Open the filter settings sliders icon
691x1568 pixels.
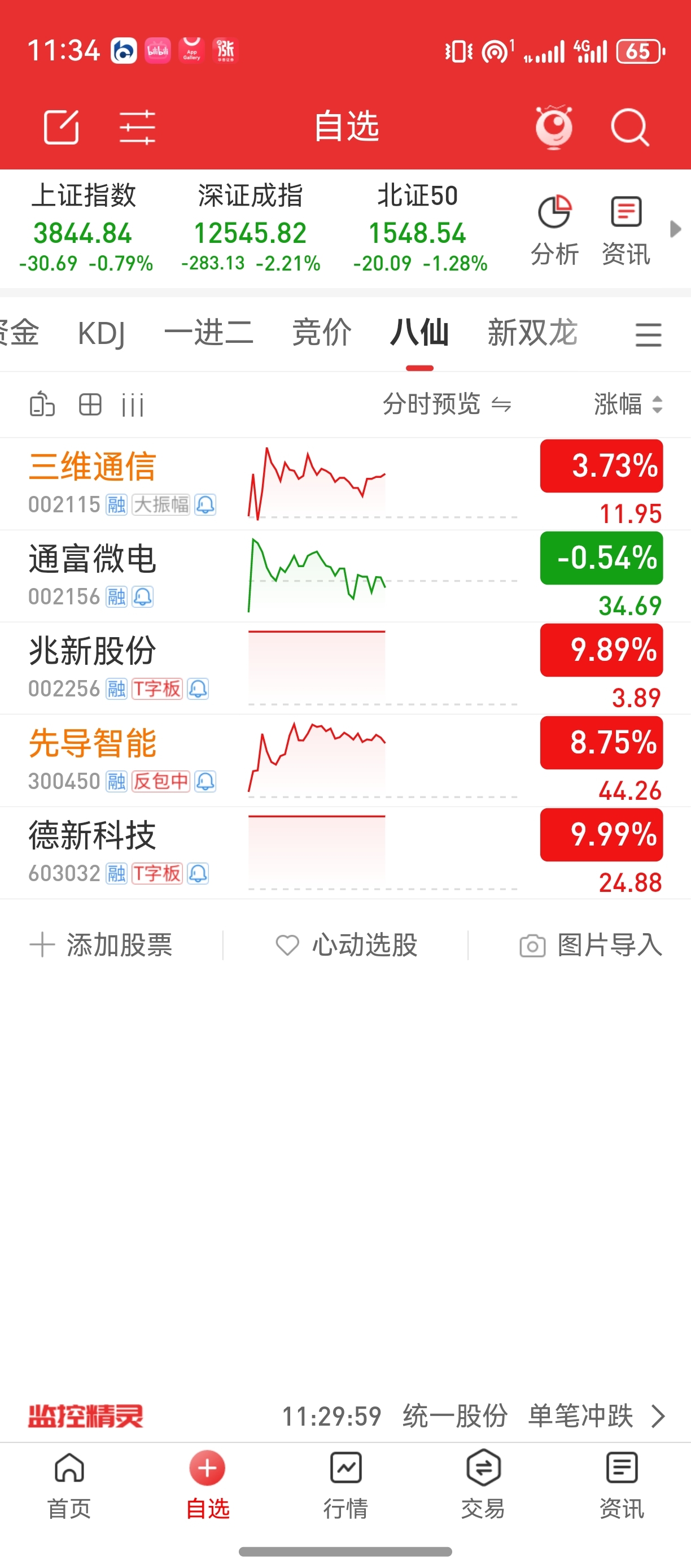pyautogui.click(x=138, y=127)
